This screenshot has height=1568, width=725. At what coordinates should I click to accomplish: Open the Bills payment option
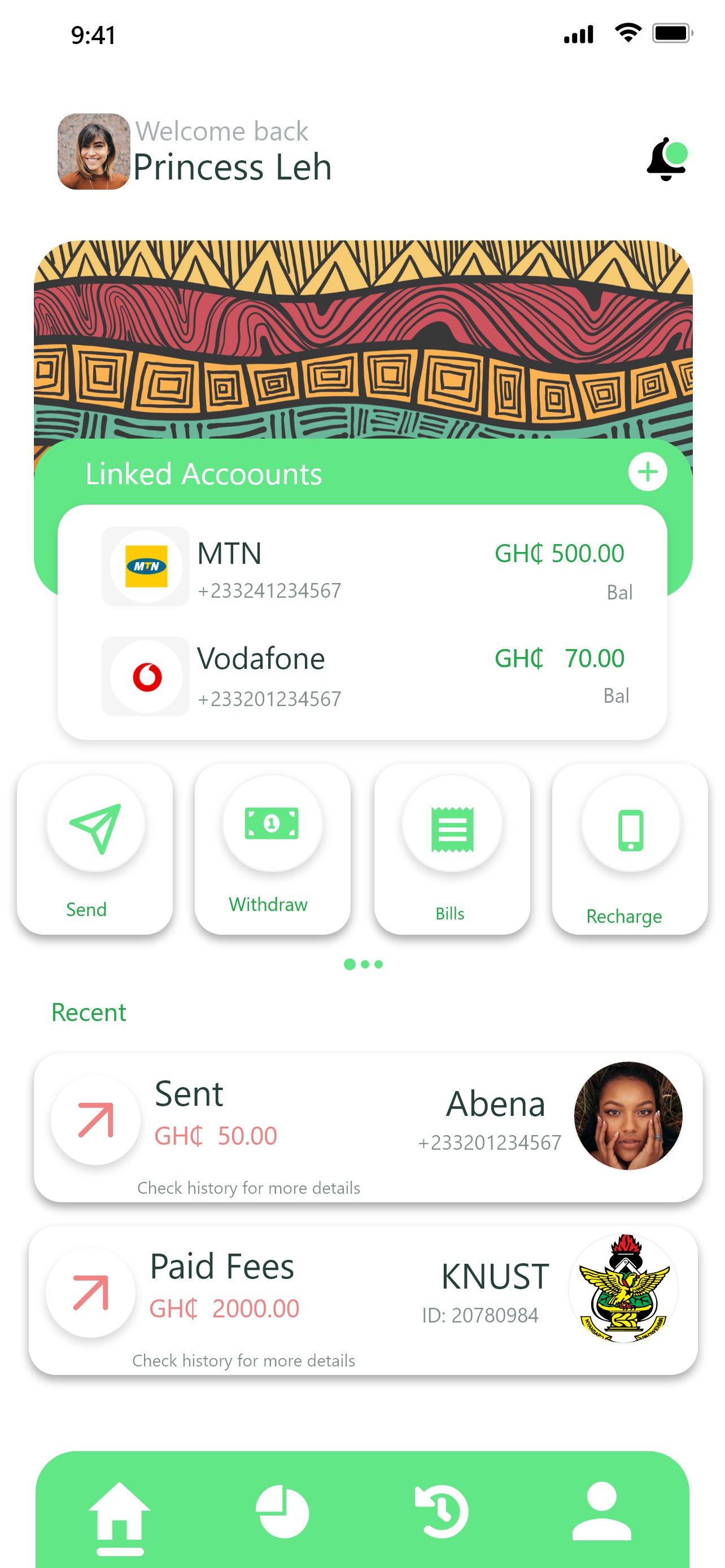pos(452,848)
